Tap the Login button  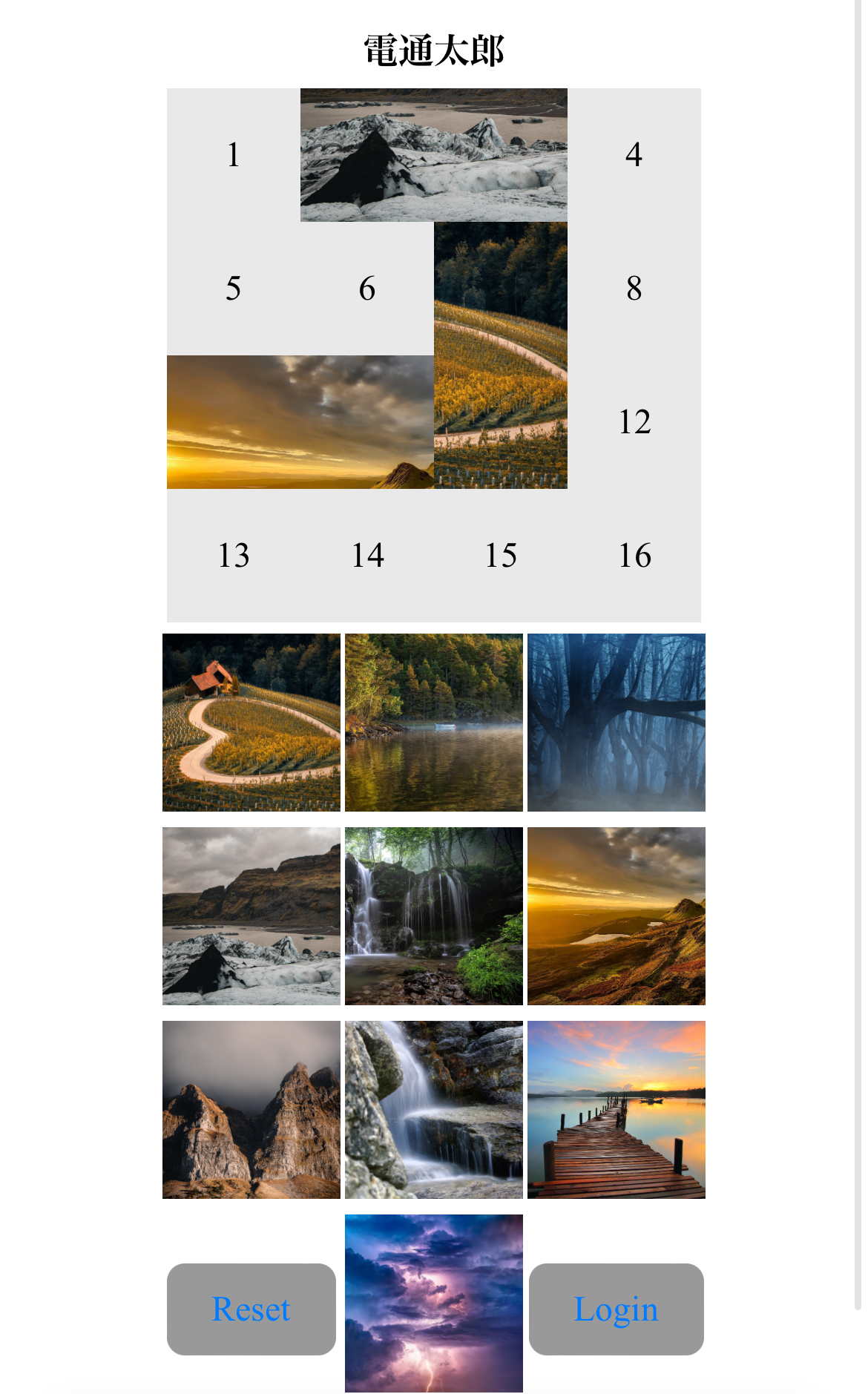pyautogui.click(x=616, y=1309)
